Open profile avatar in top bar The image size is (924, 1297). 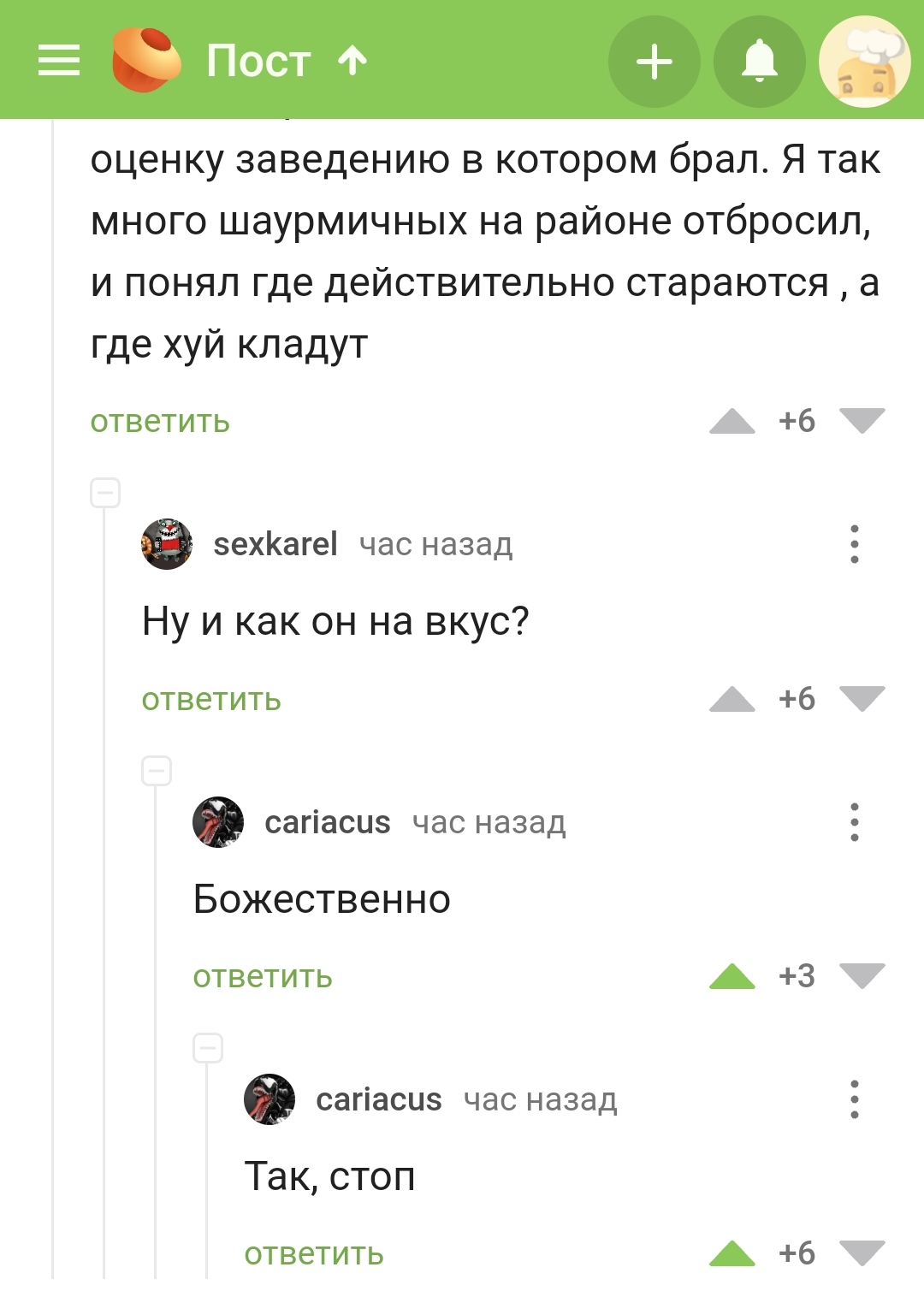pyautogui.click(x=864, y=62)
